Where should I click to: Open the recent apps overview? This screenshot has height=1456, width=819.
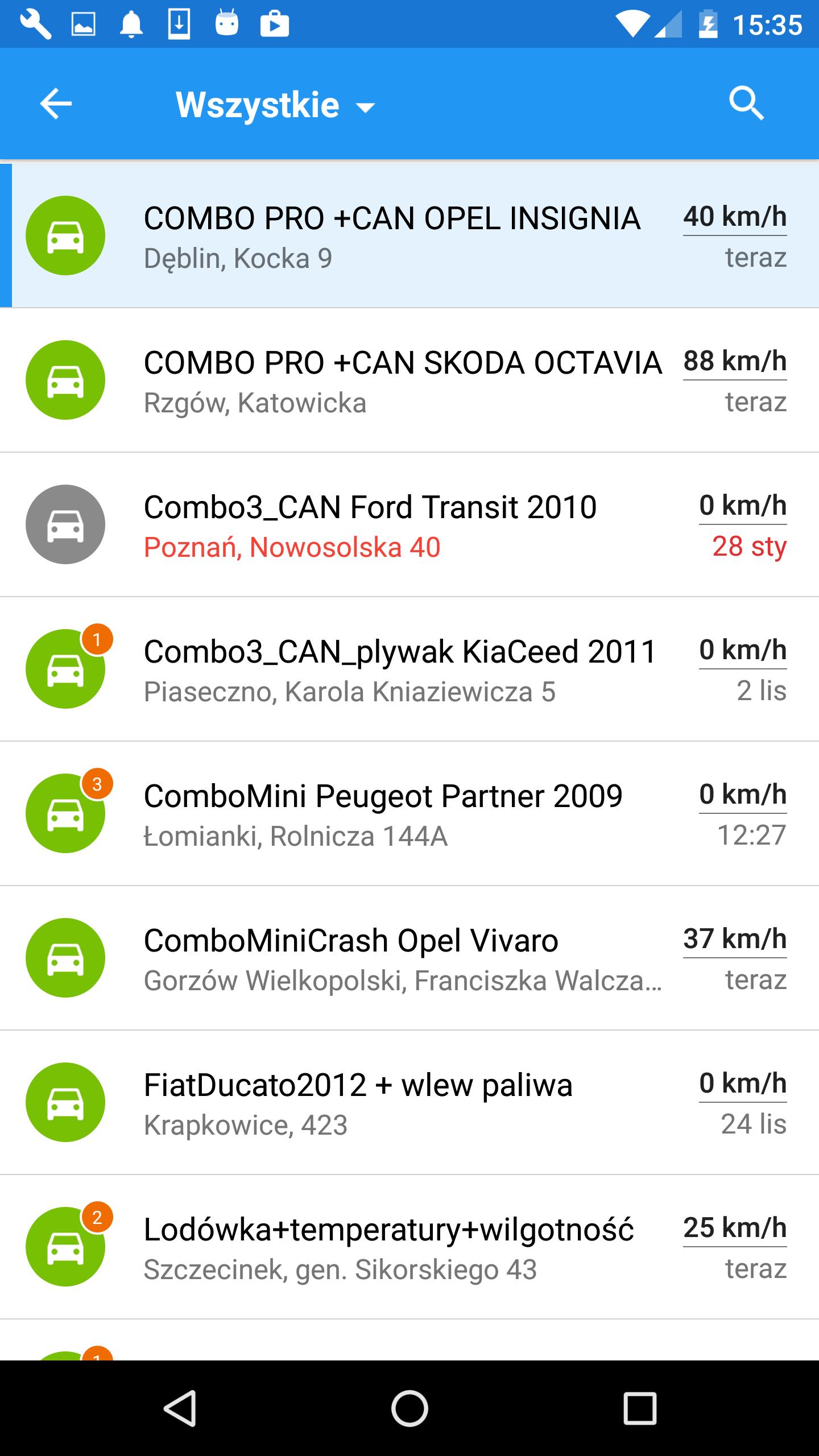(640, 1408)
